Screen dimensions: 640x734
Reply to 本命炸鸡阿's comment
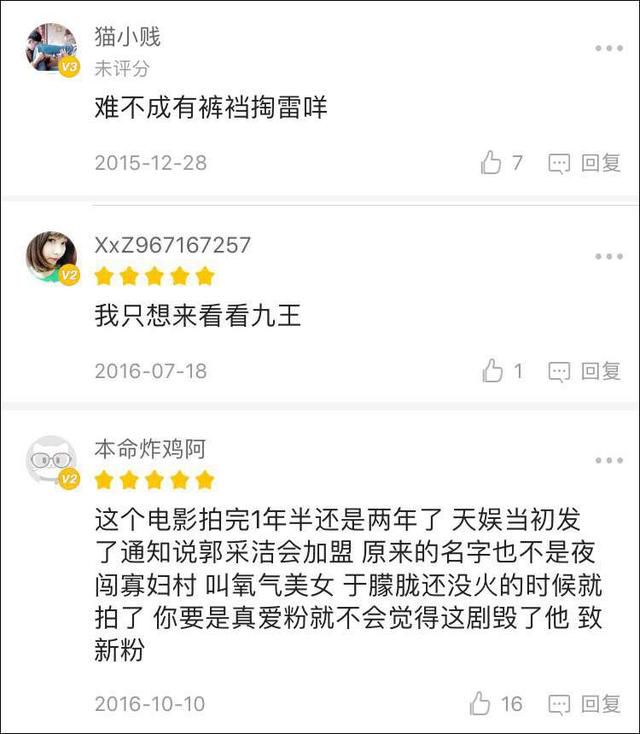(585, 704)
